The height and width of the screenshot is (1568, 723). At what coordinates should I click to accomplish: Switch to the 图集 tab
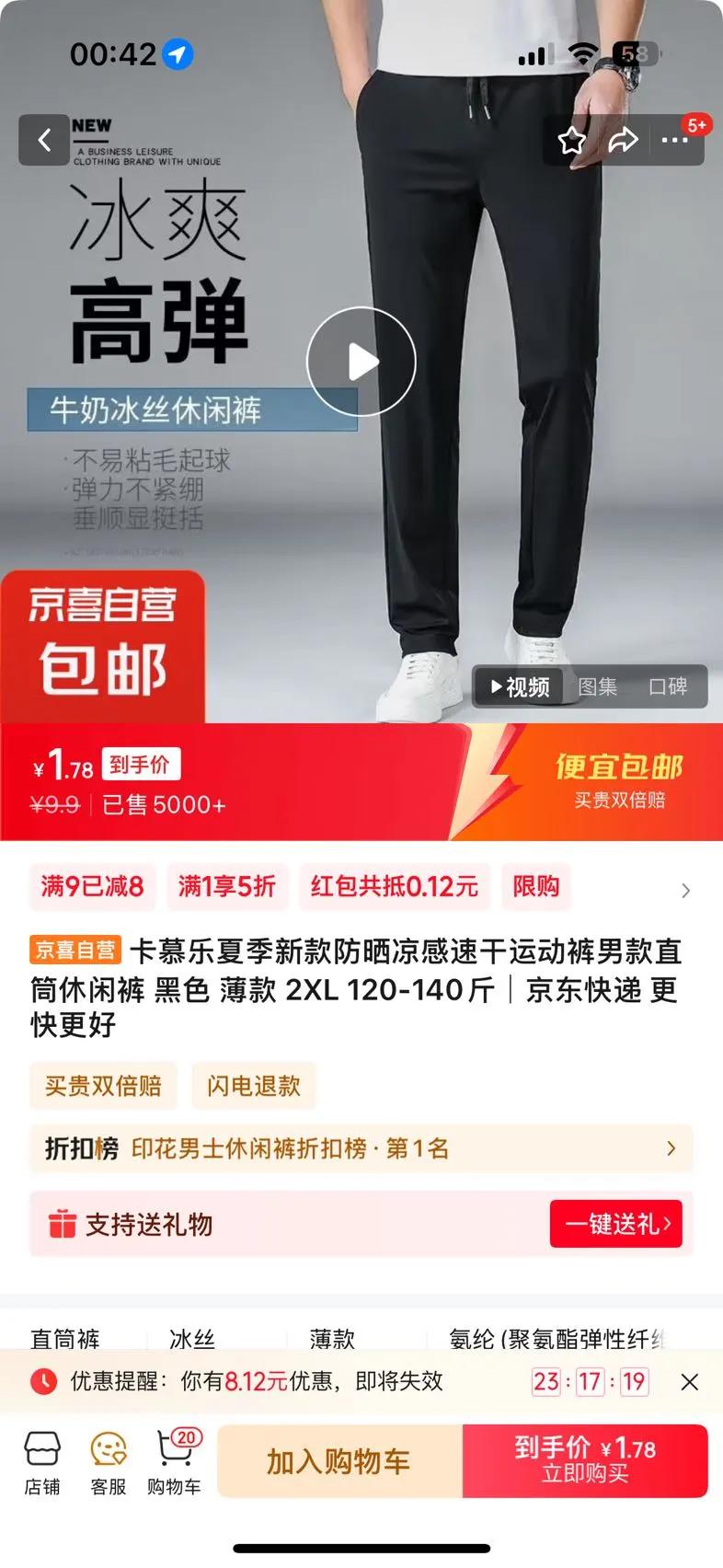click(x=598, y=686)
